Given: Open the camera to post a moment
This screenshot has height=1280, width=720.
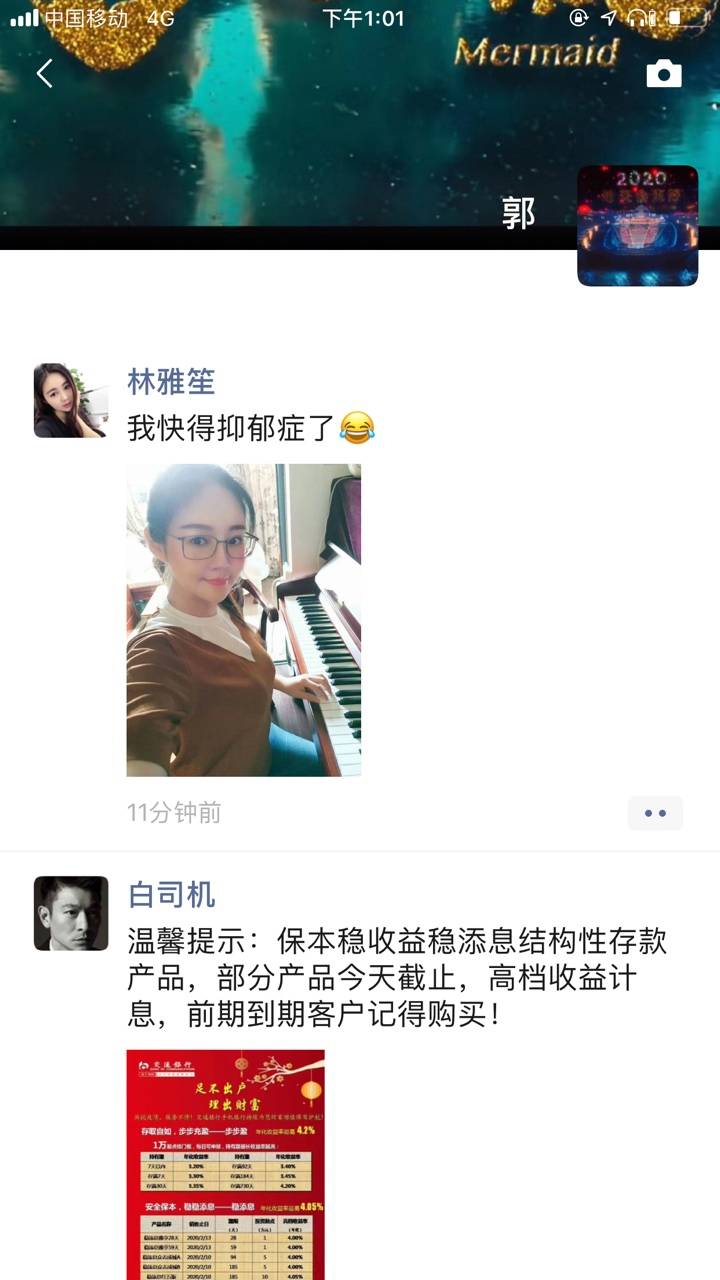Looking at the screenshot, I should click(664, 73).
